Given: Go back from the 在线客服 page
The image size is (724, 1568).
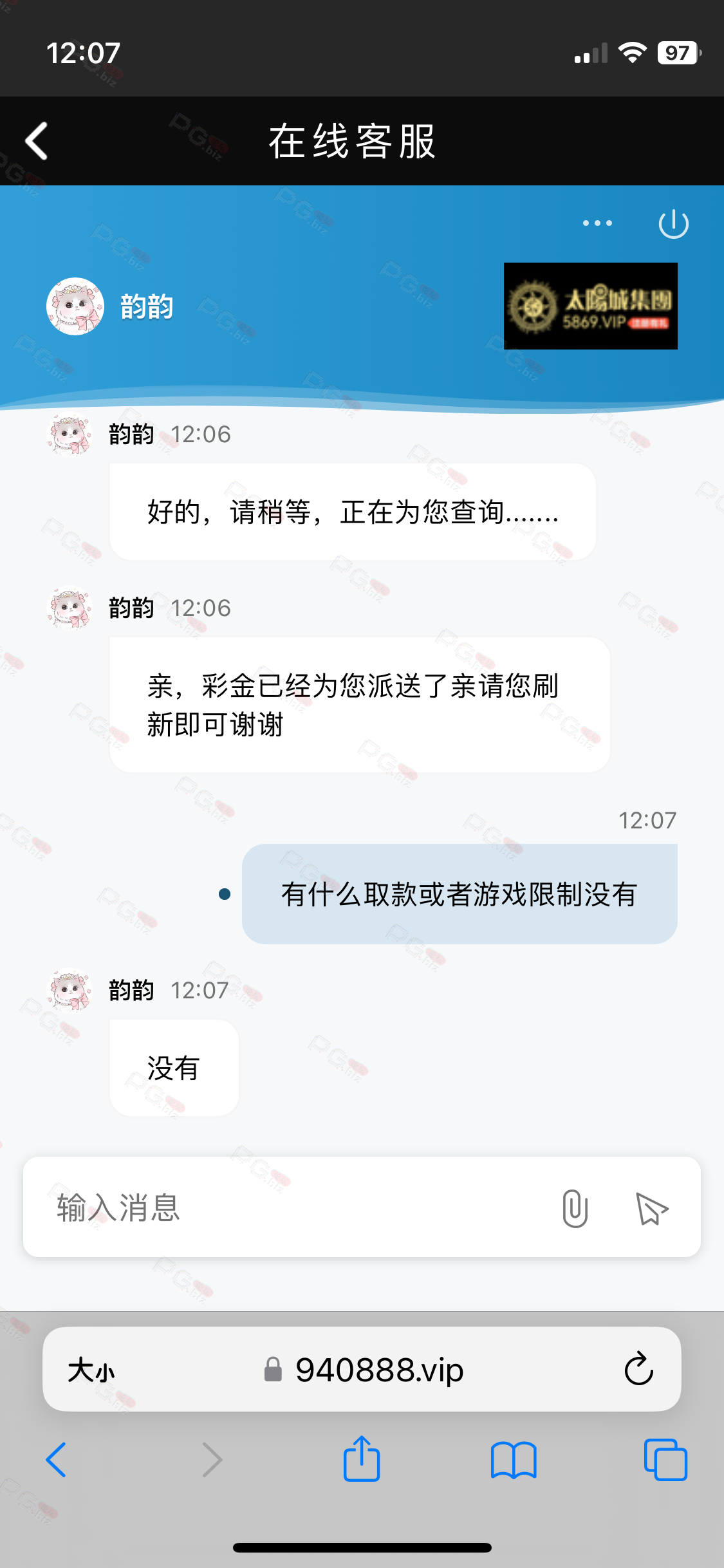Looking at the screenshot, I should [37, 141].
